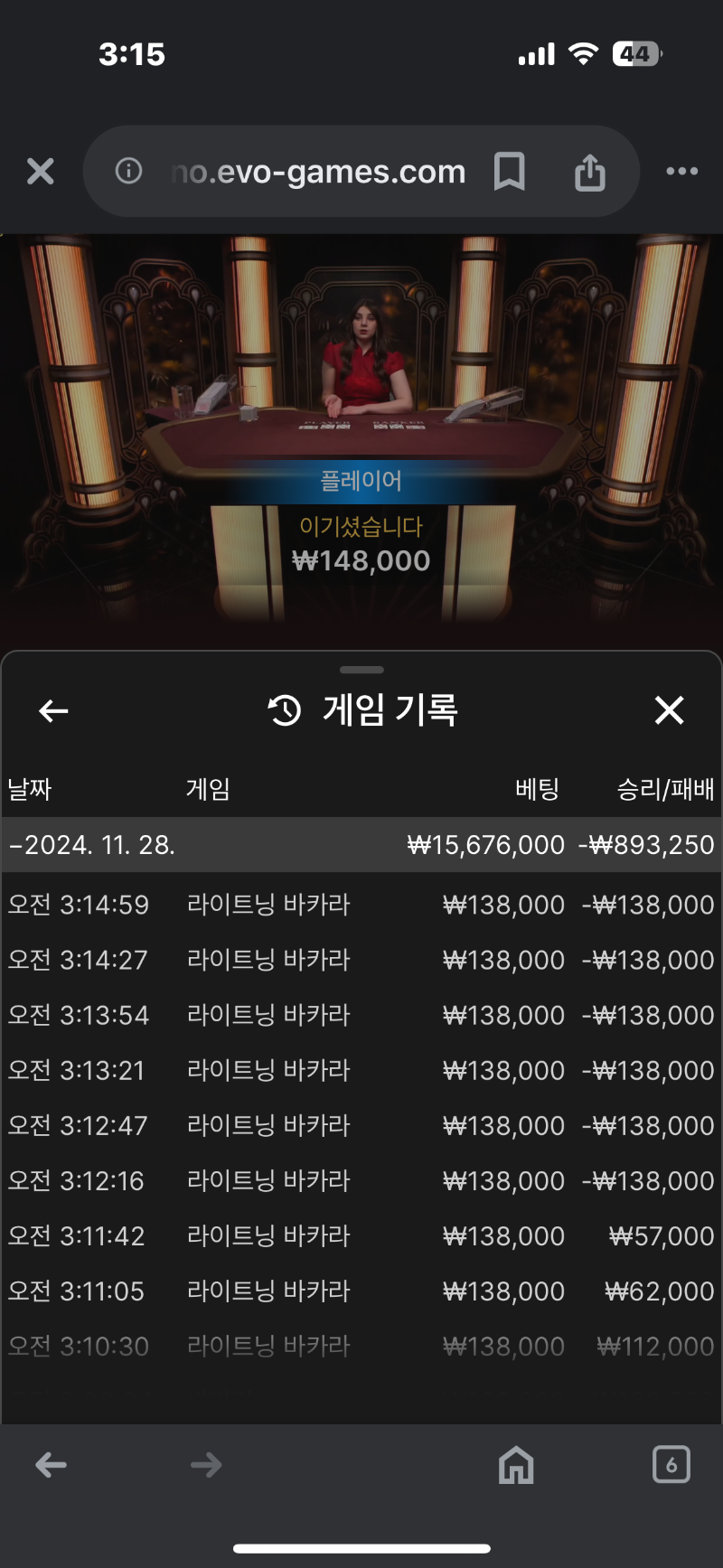Open the 오전 3:14:59 game record

pyautogui.click(x=361, y=905)
